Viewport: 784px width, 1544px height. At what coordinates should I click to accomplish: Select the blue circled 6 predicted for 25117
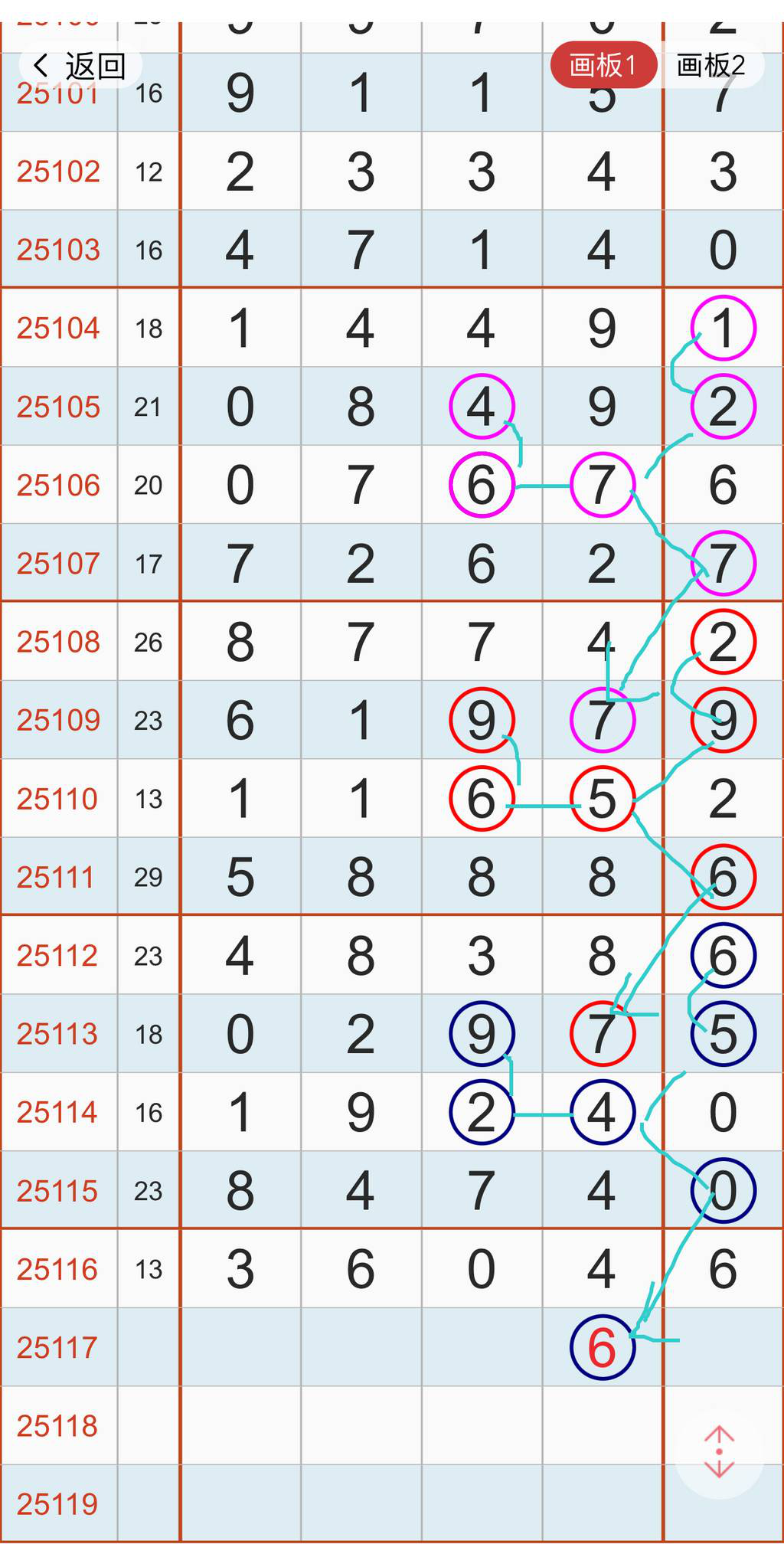click(x=602, y=1346)
